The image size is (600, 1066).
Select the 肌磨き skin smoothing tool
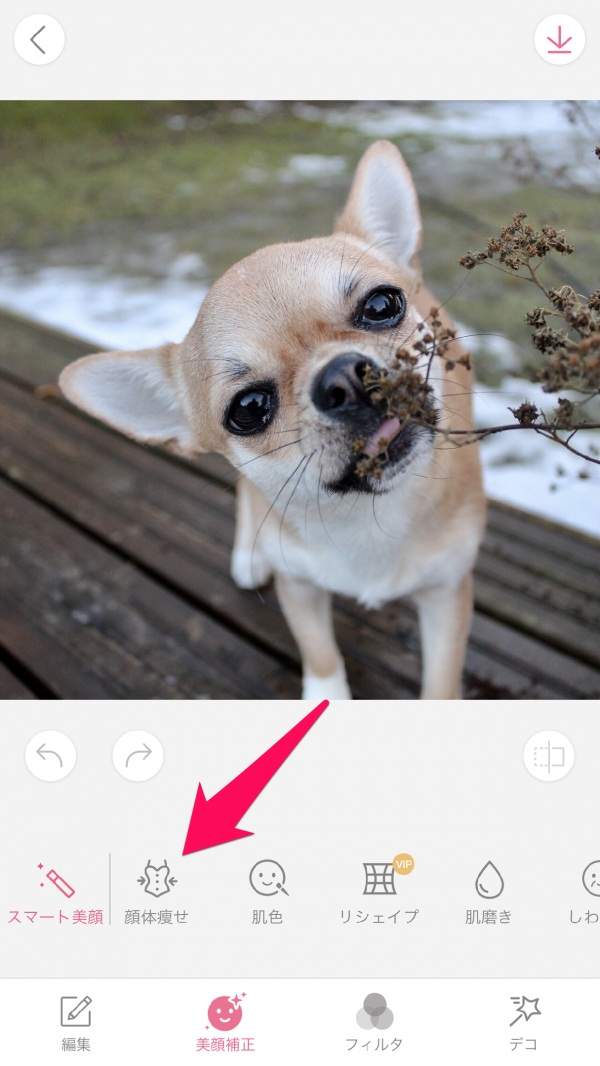pos(489,893)
